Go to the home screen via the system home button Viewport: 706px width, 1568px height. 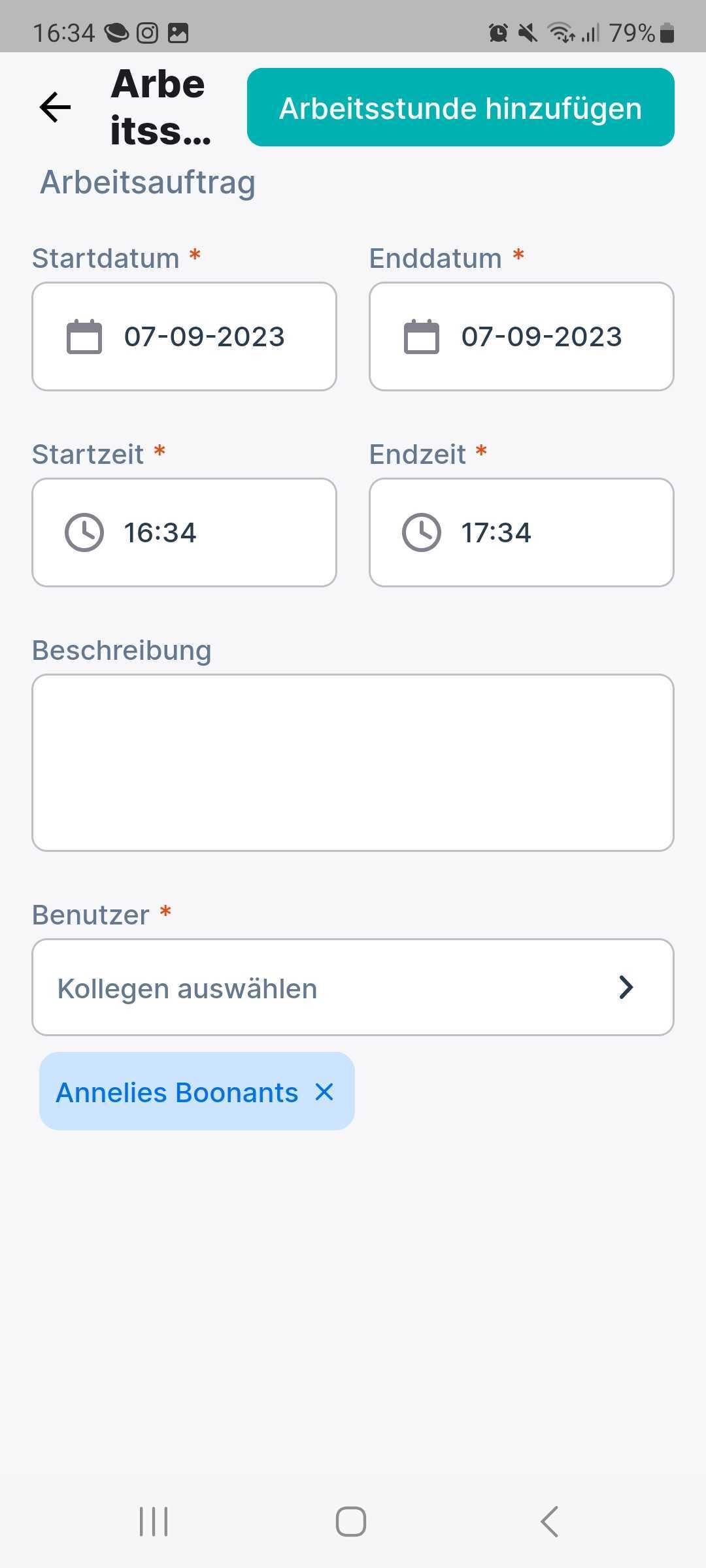coord(351,1522)
